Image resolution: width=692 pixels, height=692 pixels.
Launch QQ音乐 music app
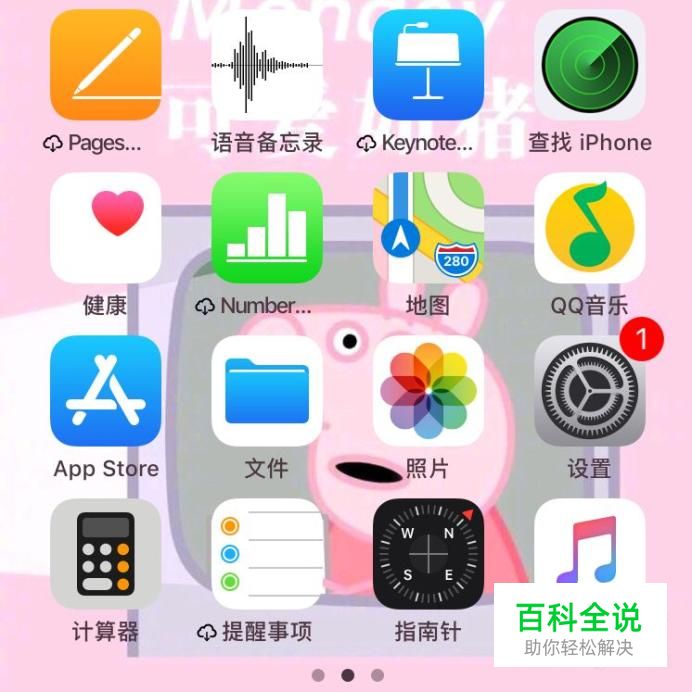click(589, 227)
